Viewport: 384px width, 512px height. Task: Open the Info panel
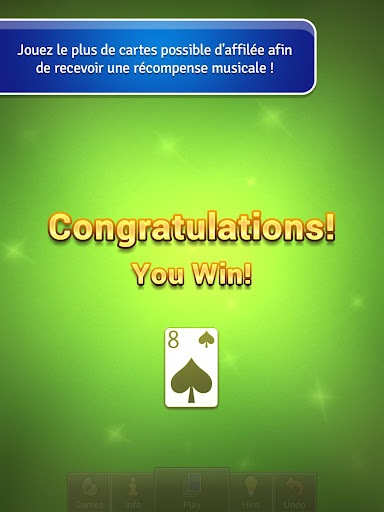pyautogui.click(x=133, y=493)
